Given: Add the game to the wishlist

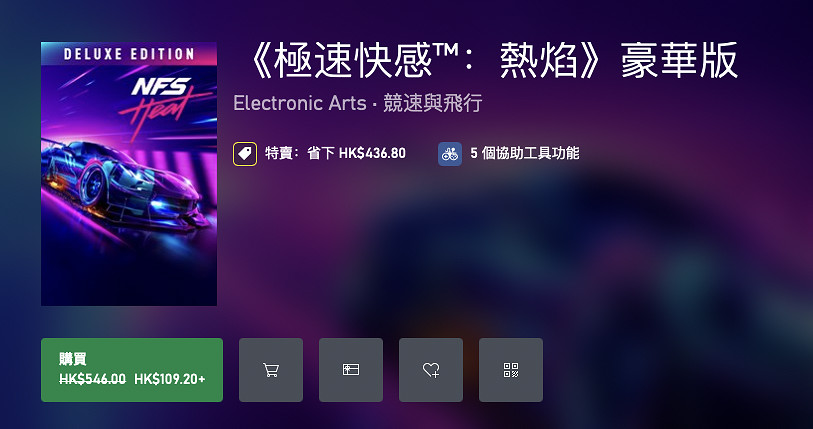Looking at the screenshot, I should point(431,370).
